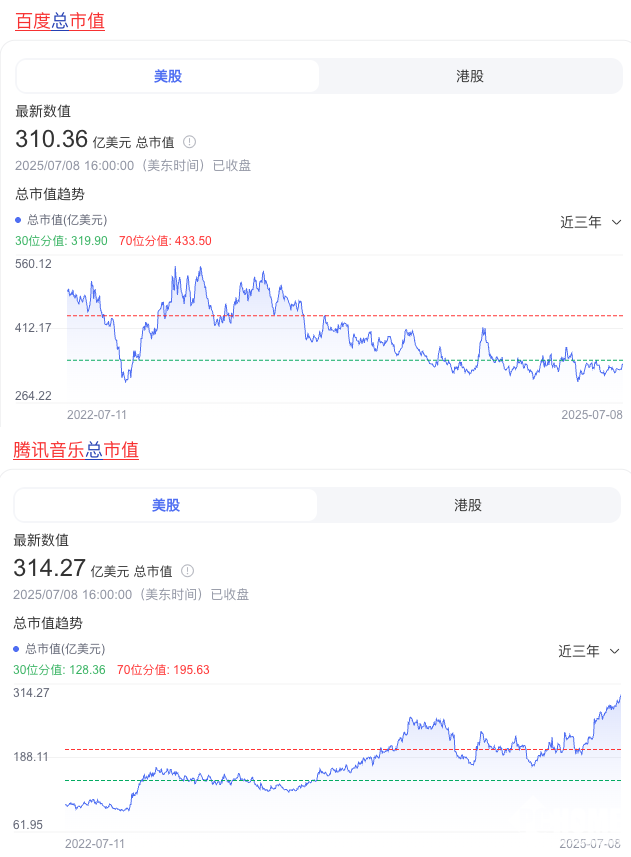Image resolution: width=631 pixels, height=857 pixels.
Task: Expand the 近三年 dropdown in the 腾讯音乐 chart
Action: [588, 651]
